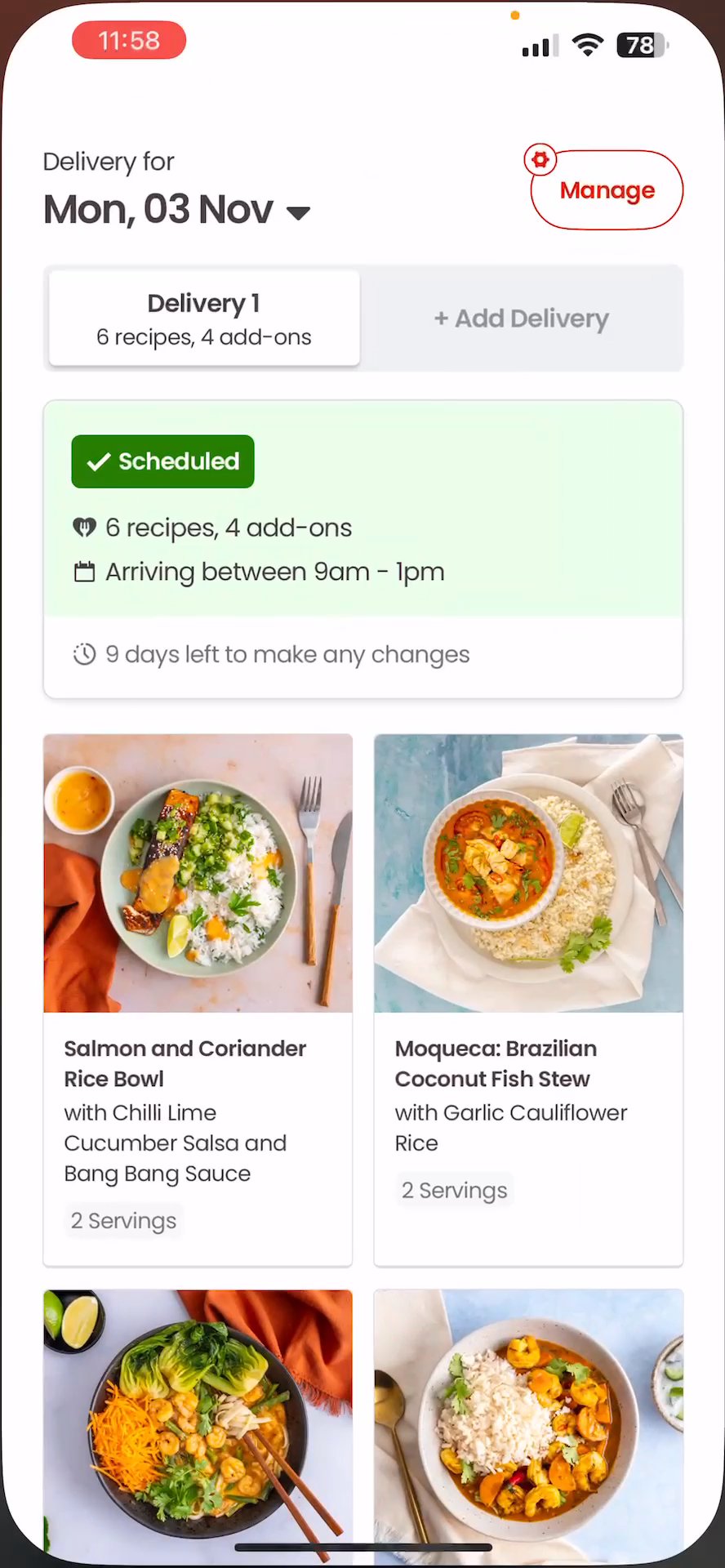
Task: Tap + Add Delivery
Action: pos(522,318)
